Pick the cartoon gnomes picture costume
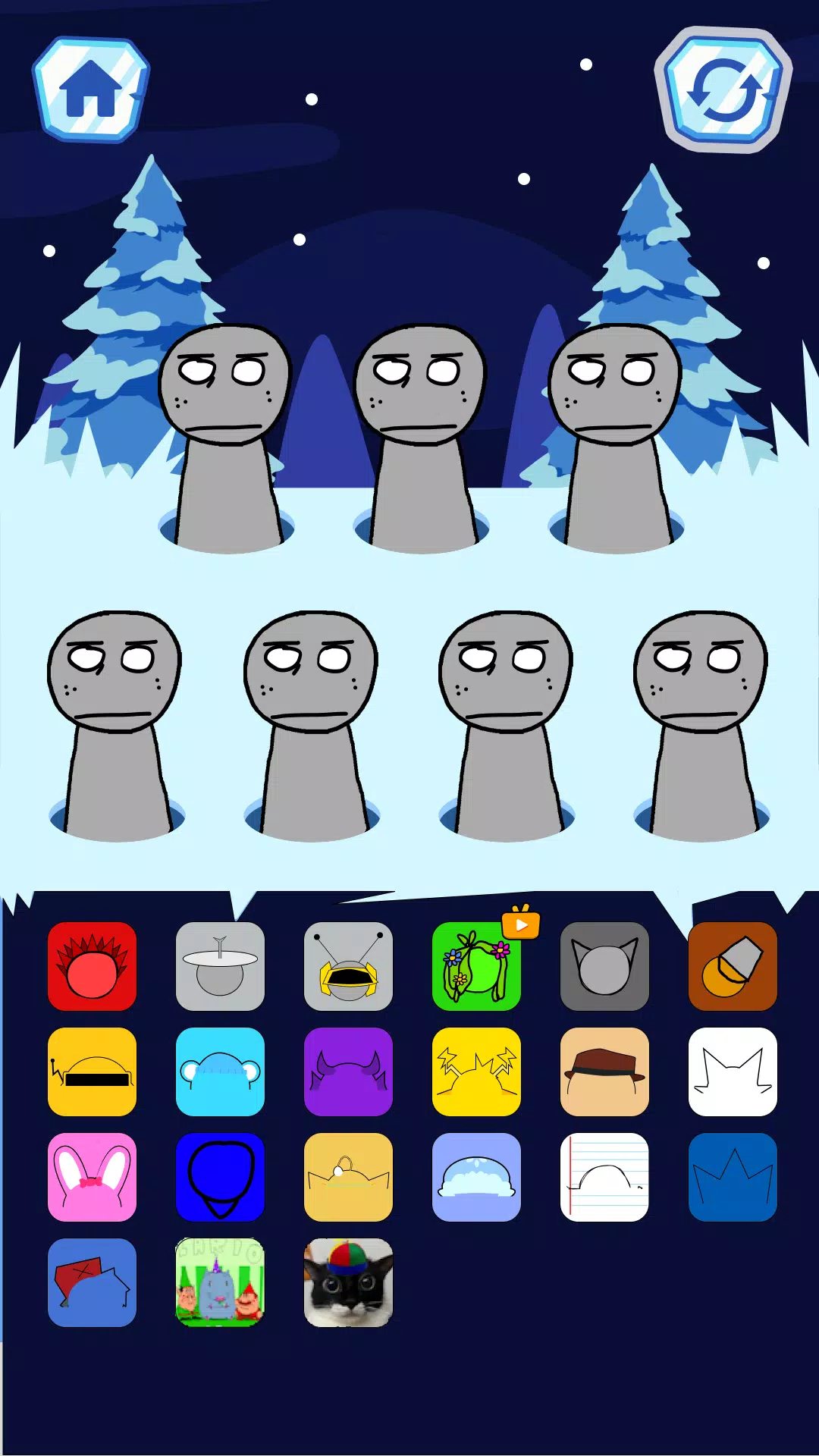This screenshot has height=1456, width=819. [220, 1282]
